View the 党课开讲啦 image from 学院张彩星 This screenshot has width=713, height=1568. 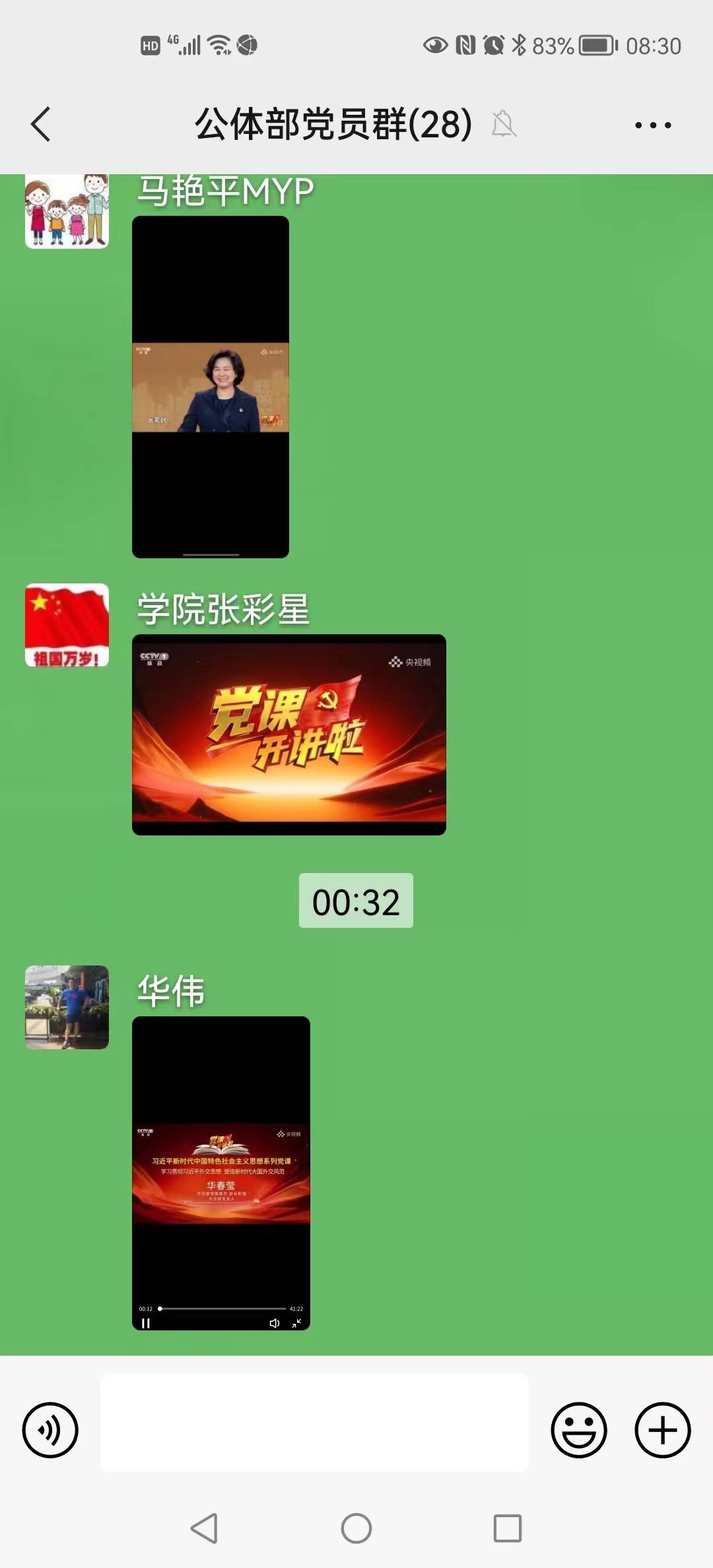(289, 735)
